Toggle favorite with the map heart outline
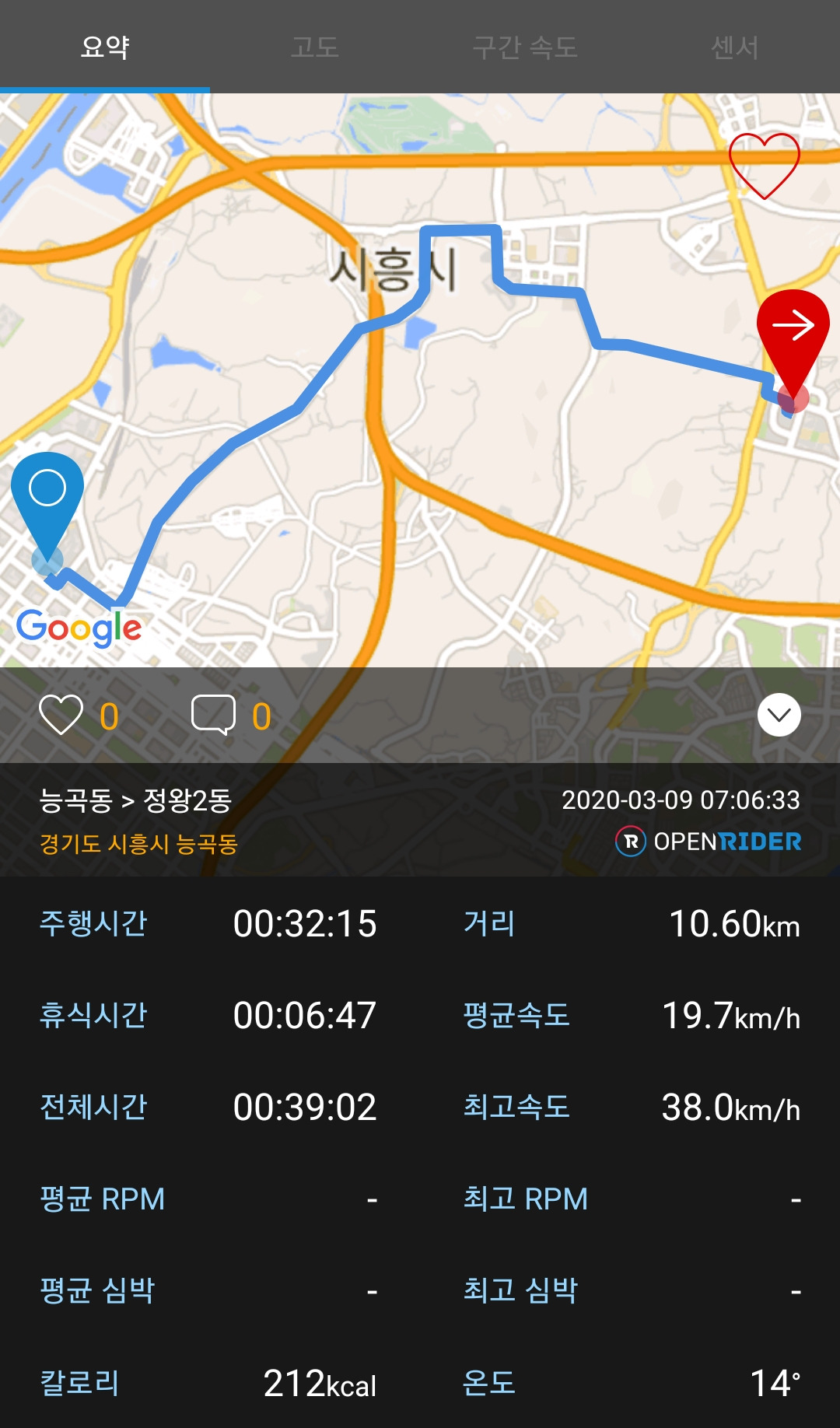Viewport: 840px width, 1428px height. click(766, 166)
